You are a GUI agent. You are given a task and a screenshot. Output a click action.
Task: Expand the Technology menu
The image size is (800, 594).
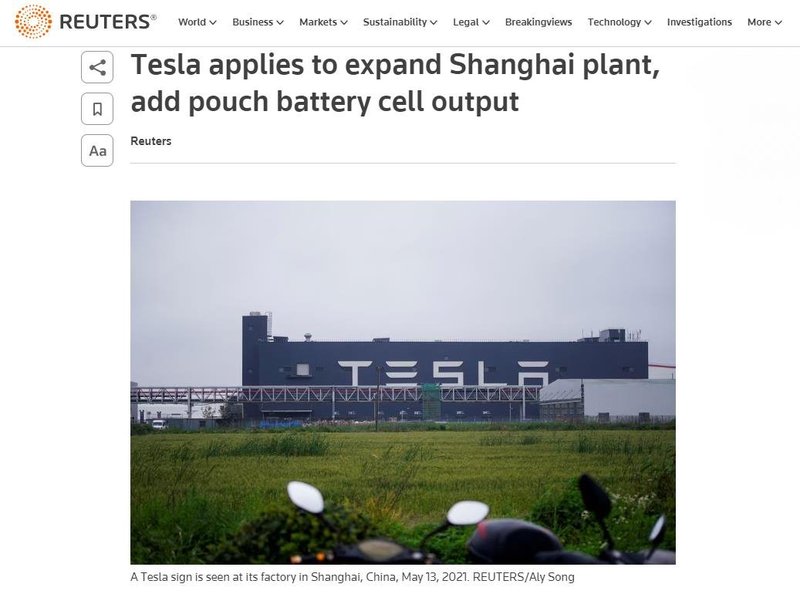pos(620,22)
